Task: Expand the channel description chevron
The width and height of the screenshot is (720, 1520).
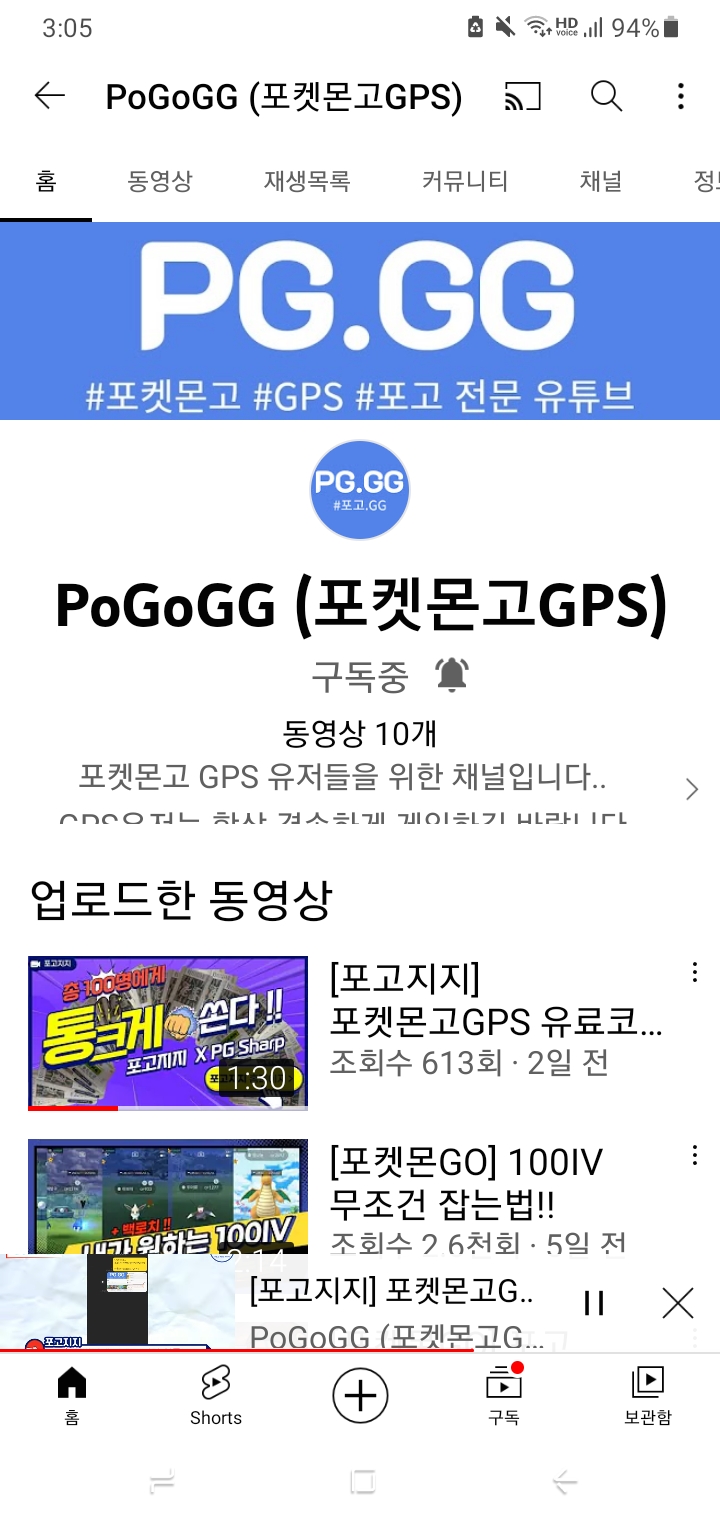Action: pos(691,790)
